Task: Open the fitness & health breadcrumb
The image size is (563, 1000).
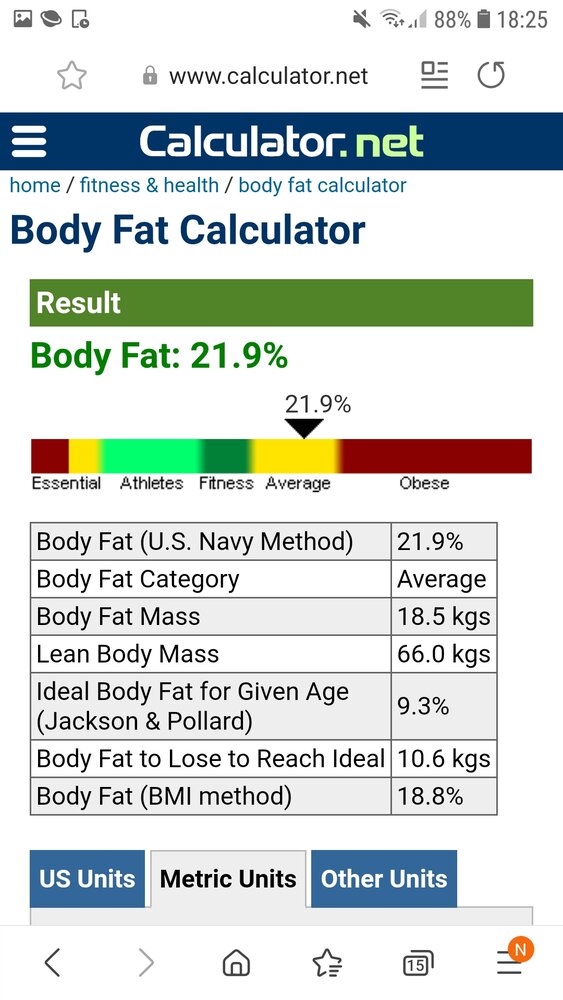Action: tap(149, 186)
